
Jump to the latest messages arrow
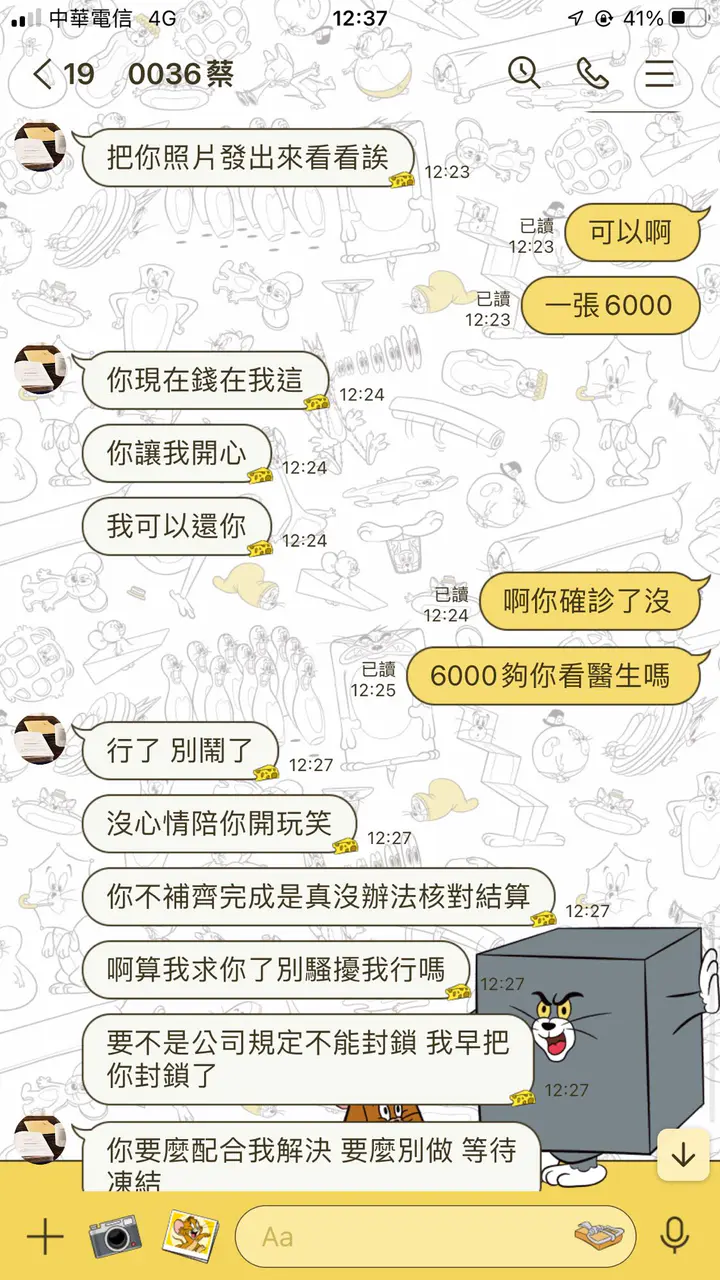683,1156
